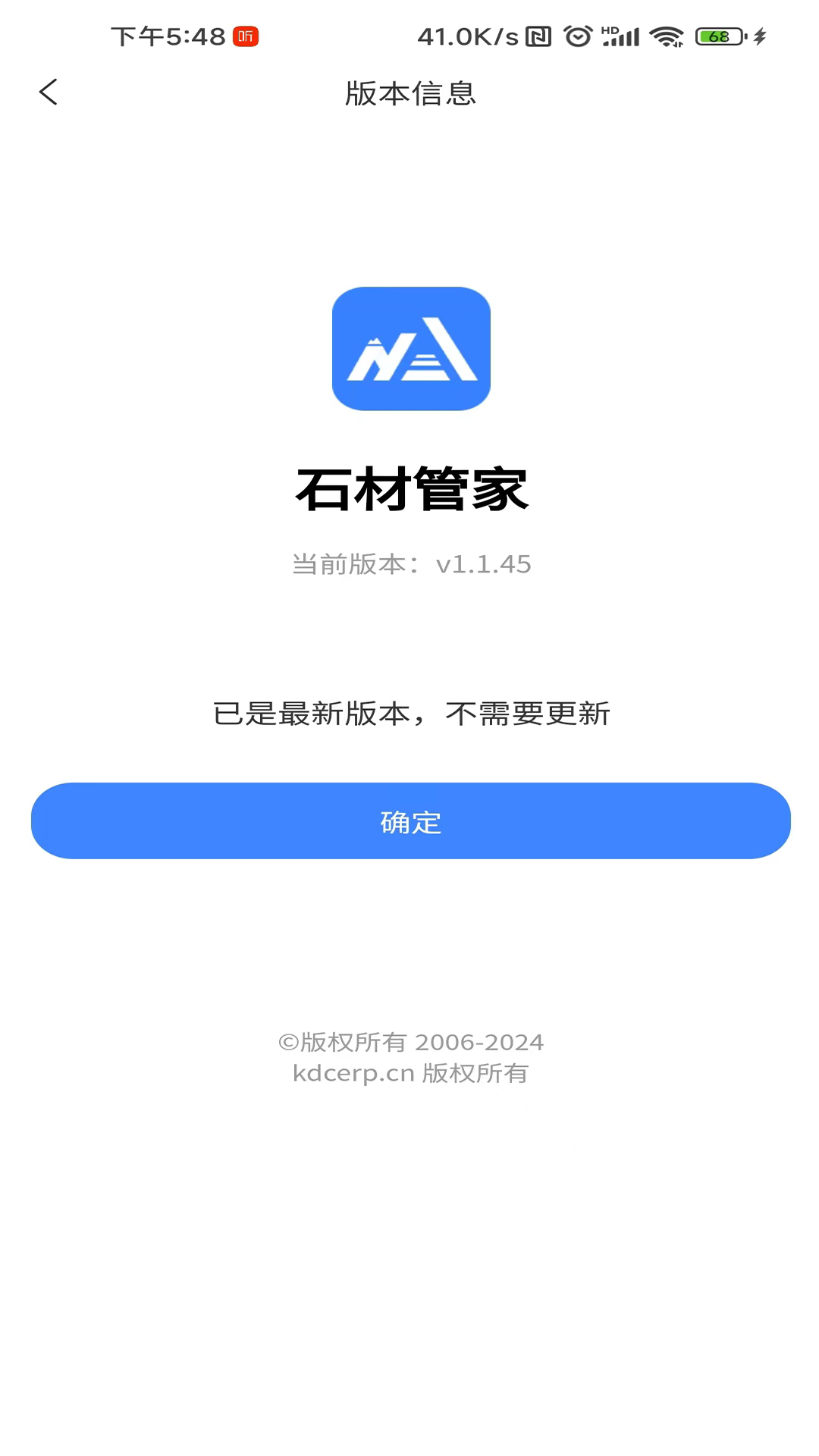Select the 版本信息 title
The height and width of the screenshot is (1456, 819).
click(409, 94)
